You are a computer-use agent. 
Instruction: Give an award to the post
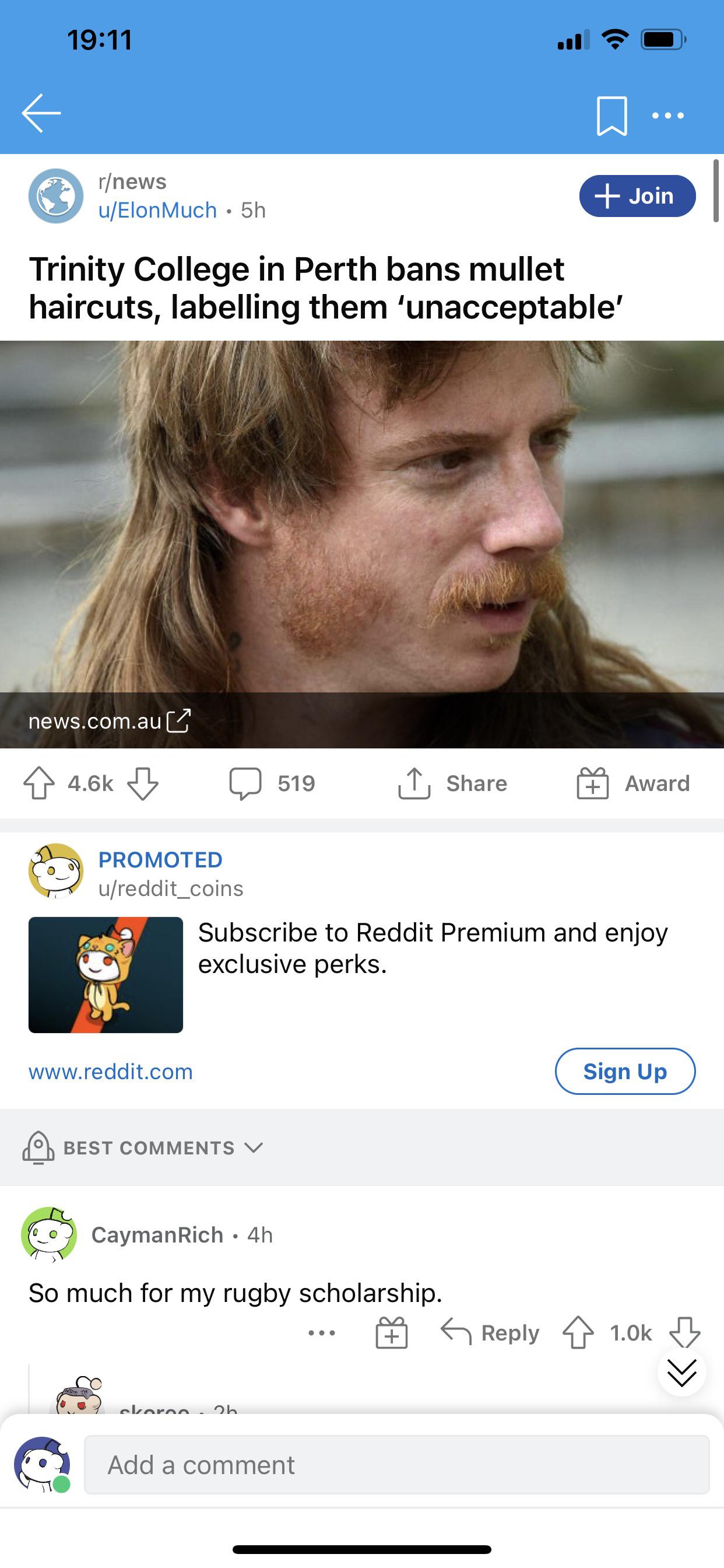tap(633, 783)
